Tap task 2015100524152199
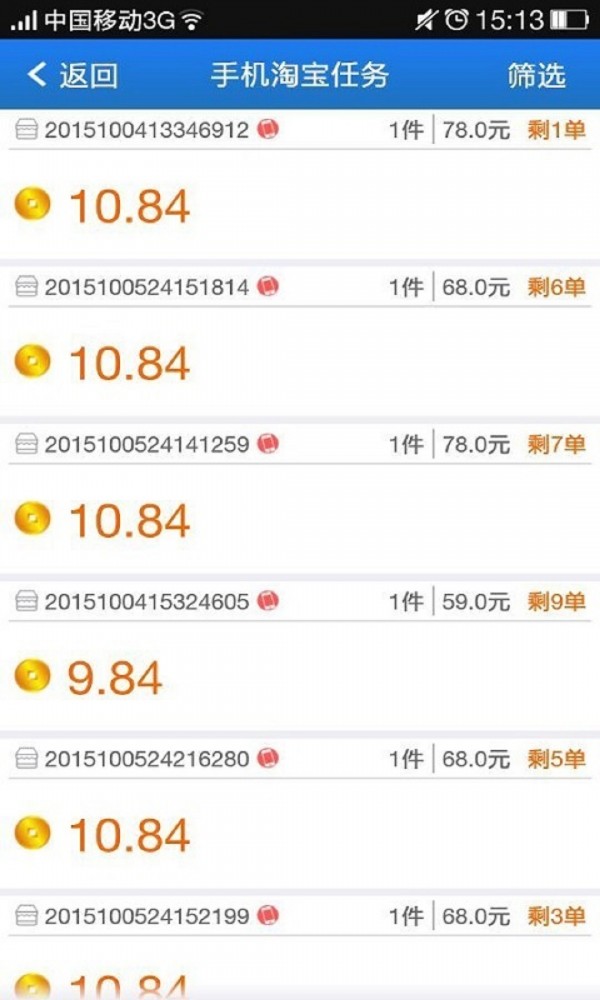The image size is (600, 1000). [x=300, y=948]
